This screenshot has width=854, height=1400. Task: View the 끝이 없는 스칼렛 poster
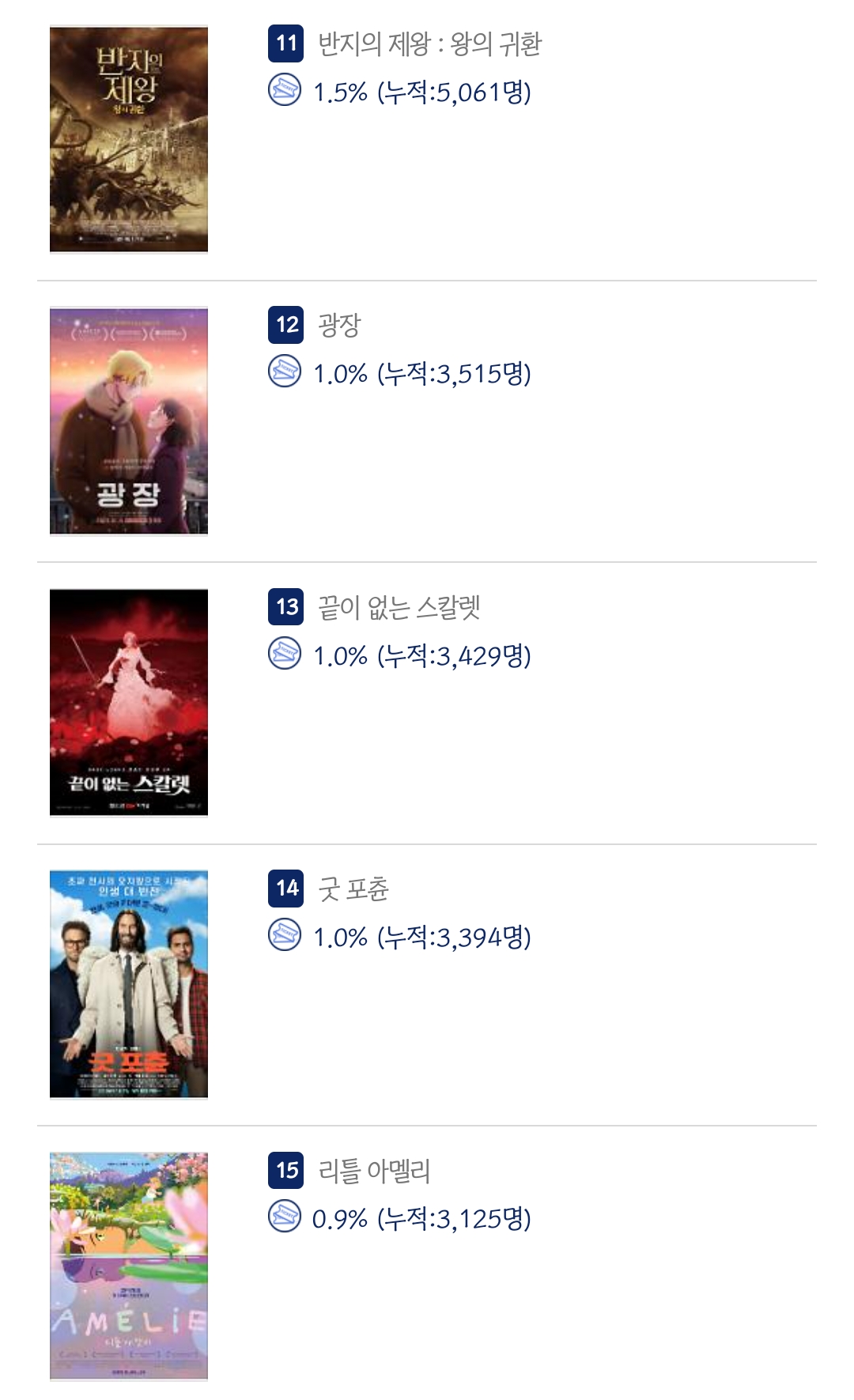[129, 702]
